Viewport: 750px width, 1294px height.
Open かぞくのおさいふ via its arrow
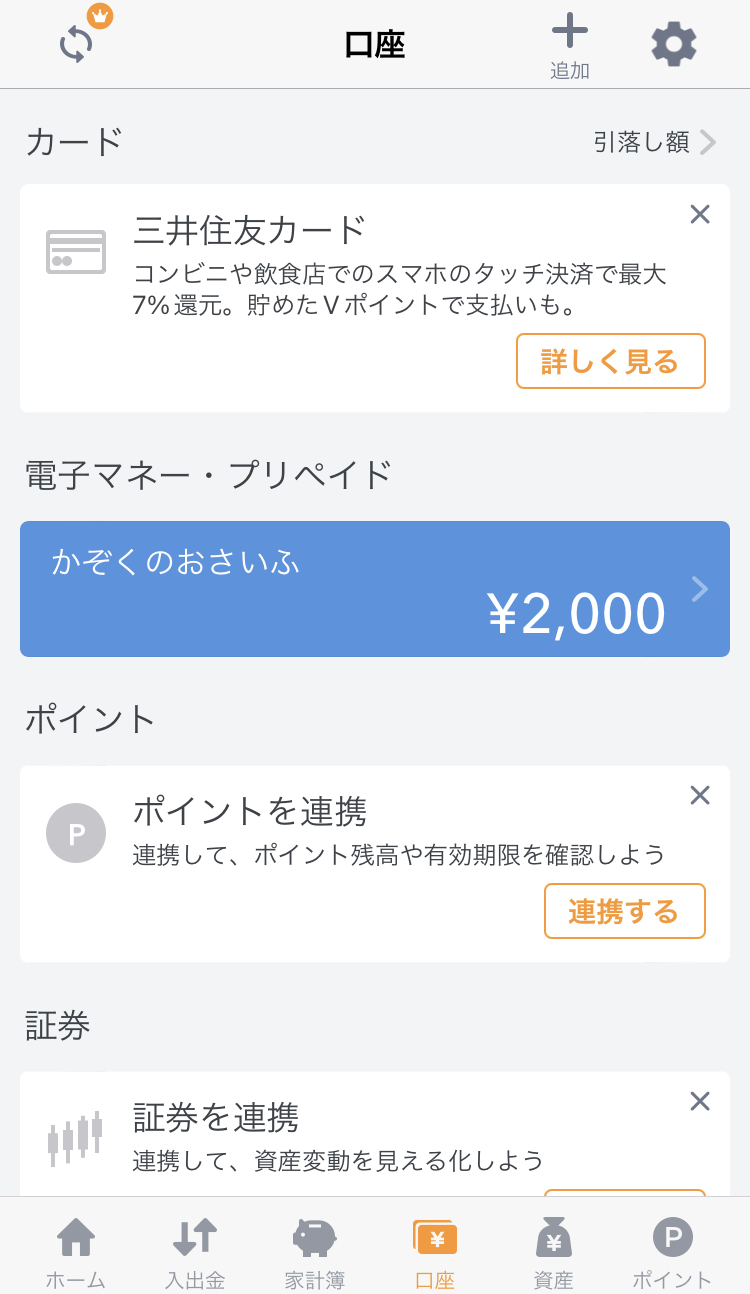[x=700, y=589]
